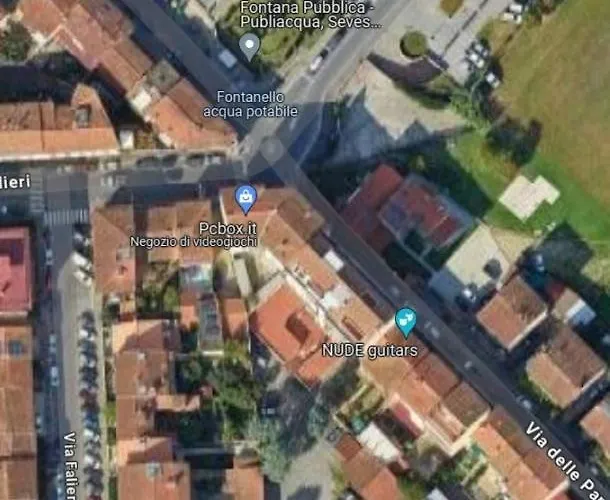Tap the NUDE guitars map marker
The image size is (610, 500).
405,321
